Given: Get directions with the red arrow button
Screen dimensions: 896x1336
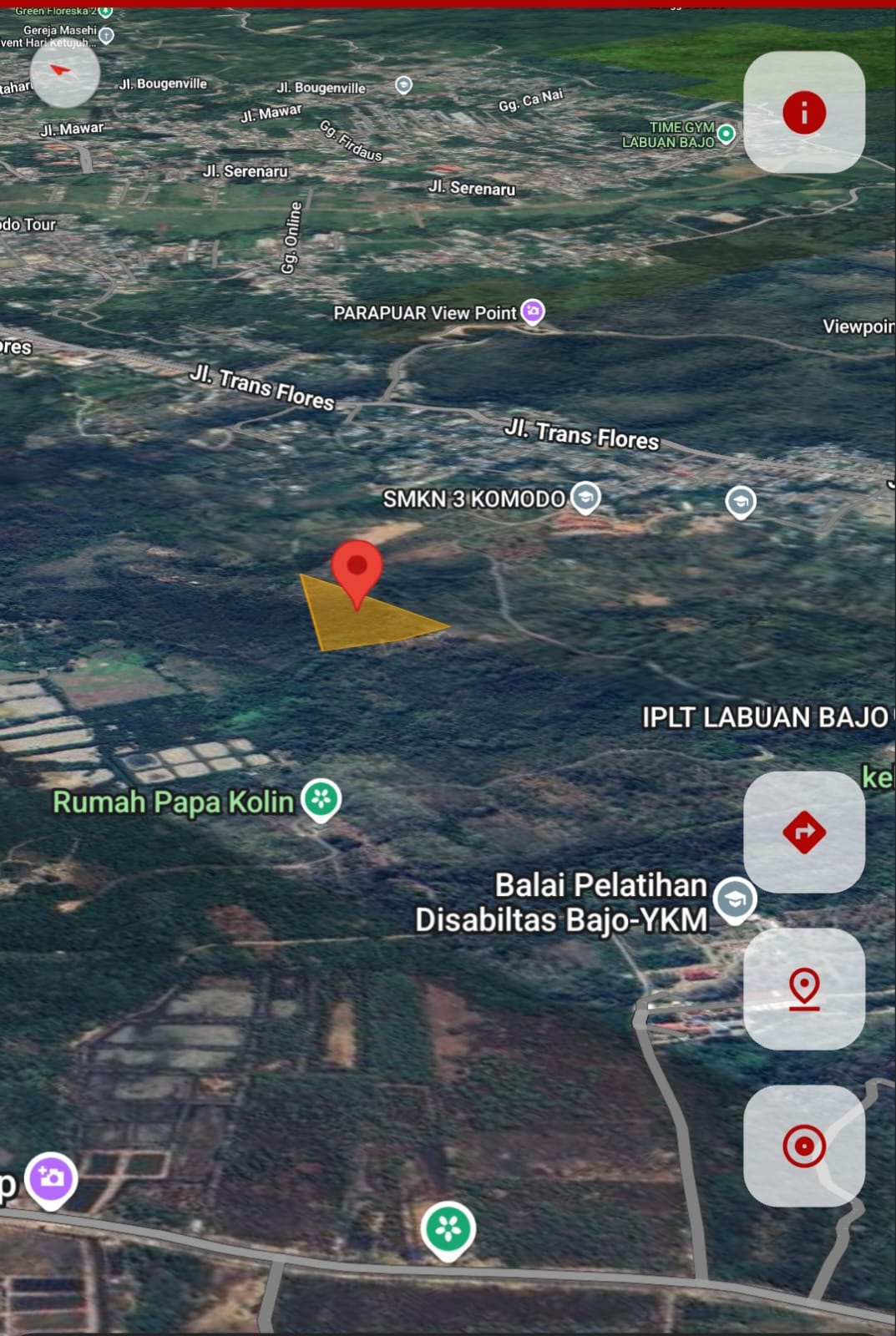Looking at the screenshot, I should point(803,832).
